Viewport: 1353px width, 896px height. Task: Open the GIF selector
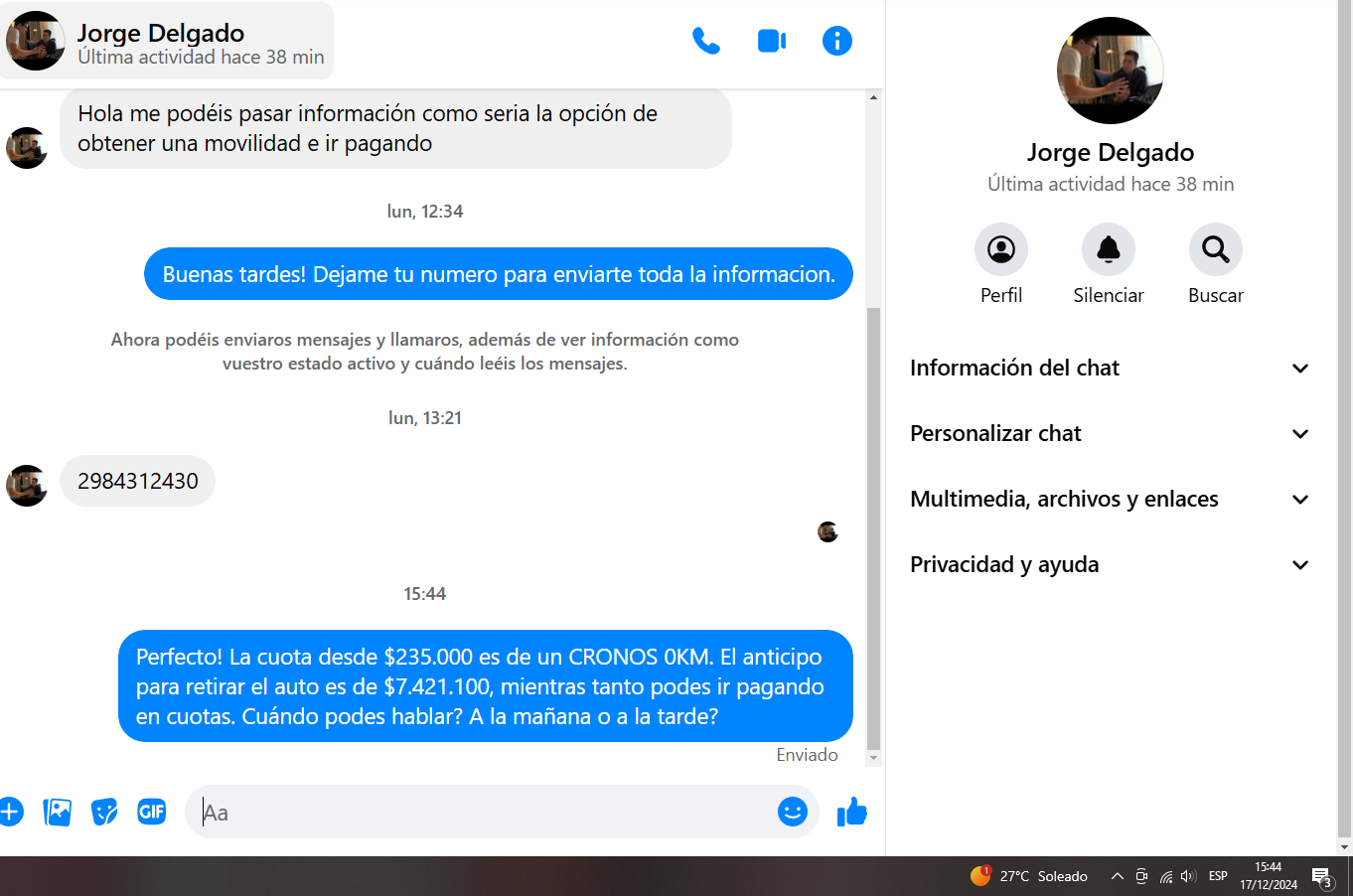152,812
